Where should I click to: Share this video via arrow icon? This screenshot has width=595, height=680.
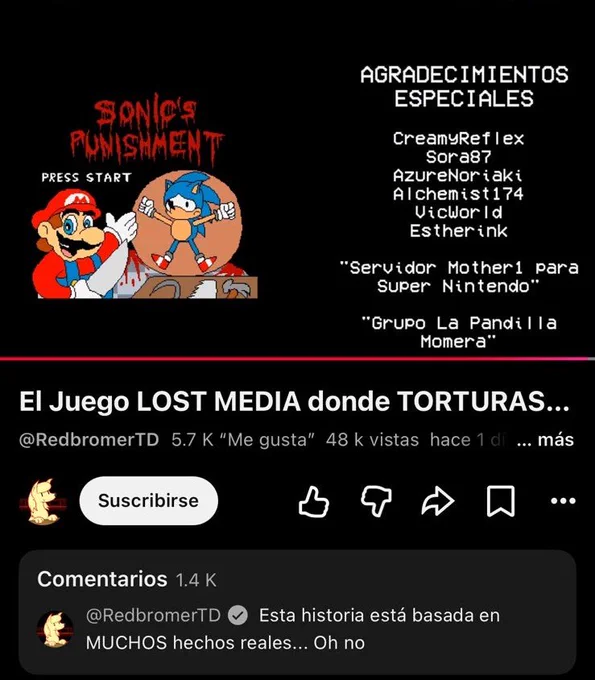[x=438, y=501]
